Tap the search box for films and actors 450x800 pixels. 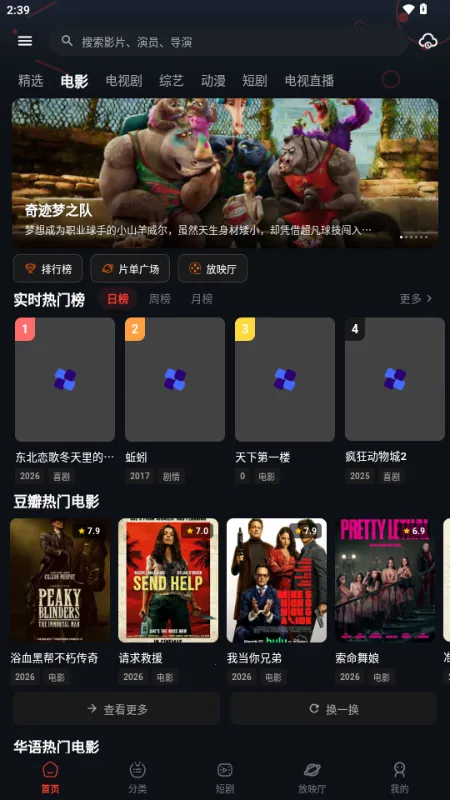228,41
